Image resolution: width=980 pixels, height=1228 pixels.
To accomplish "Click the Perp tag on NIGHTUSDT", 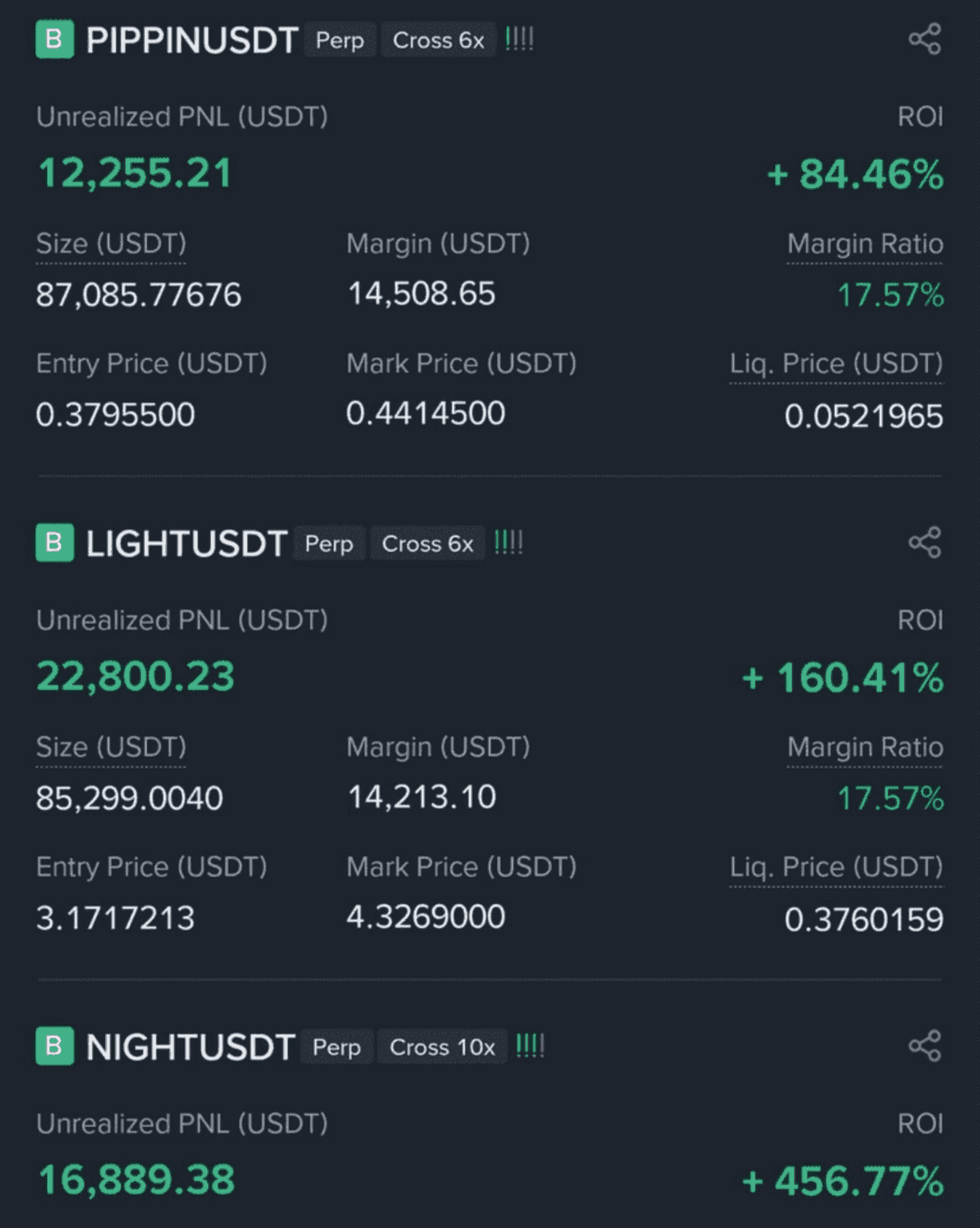I will pyautogui.click(x=338, y=1048).
